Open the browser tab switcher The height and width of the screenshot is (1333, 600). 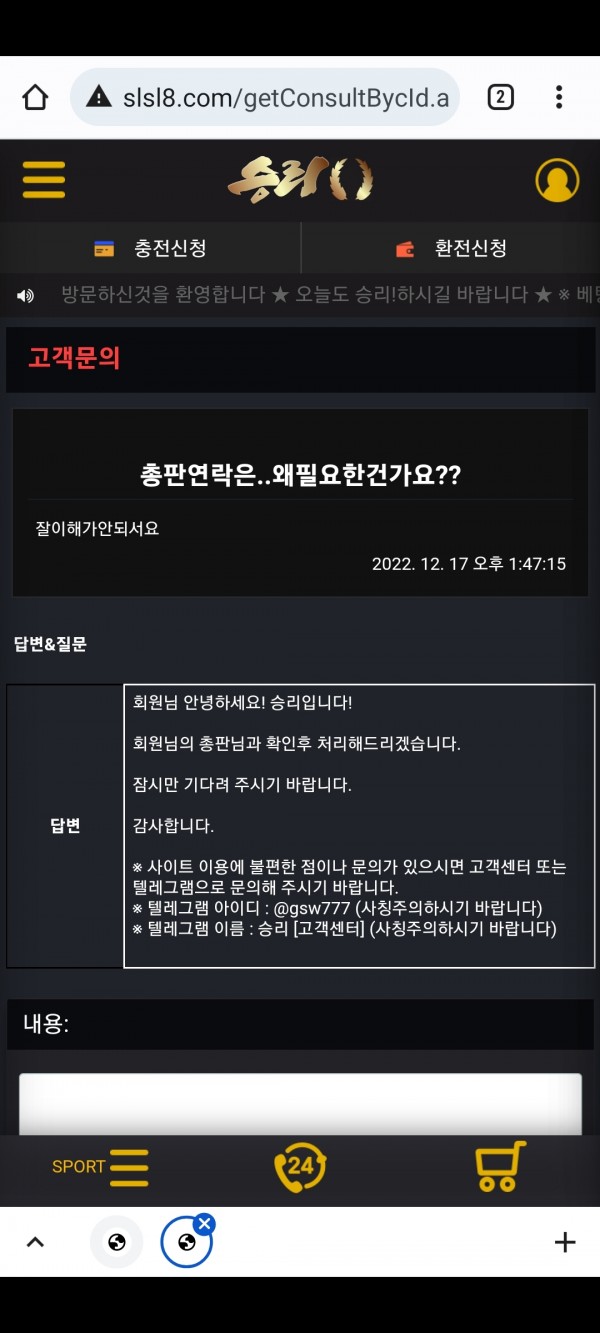[x=500, y=97]
